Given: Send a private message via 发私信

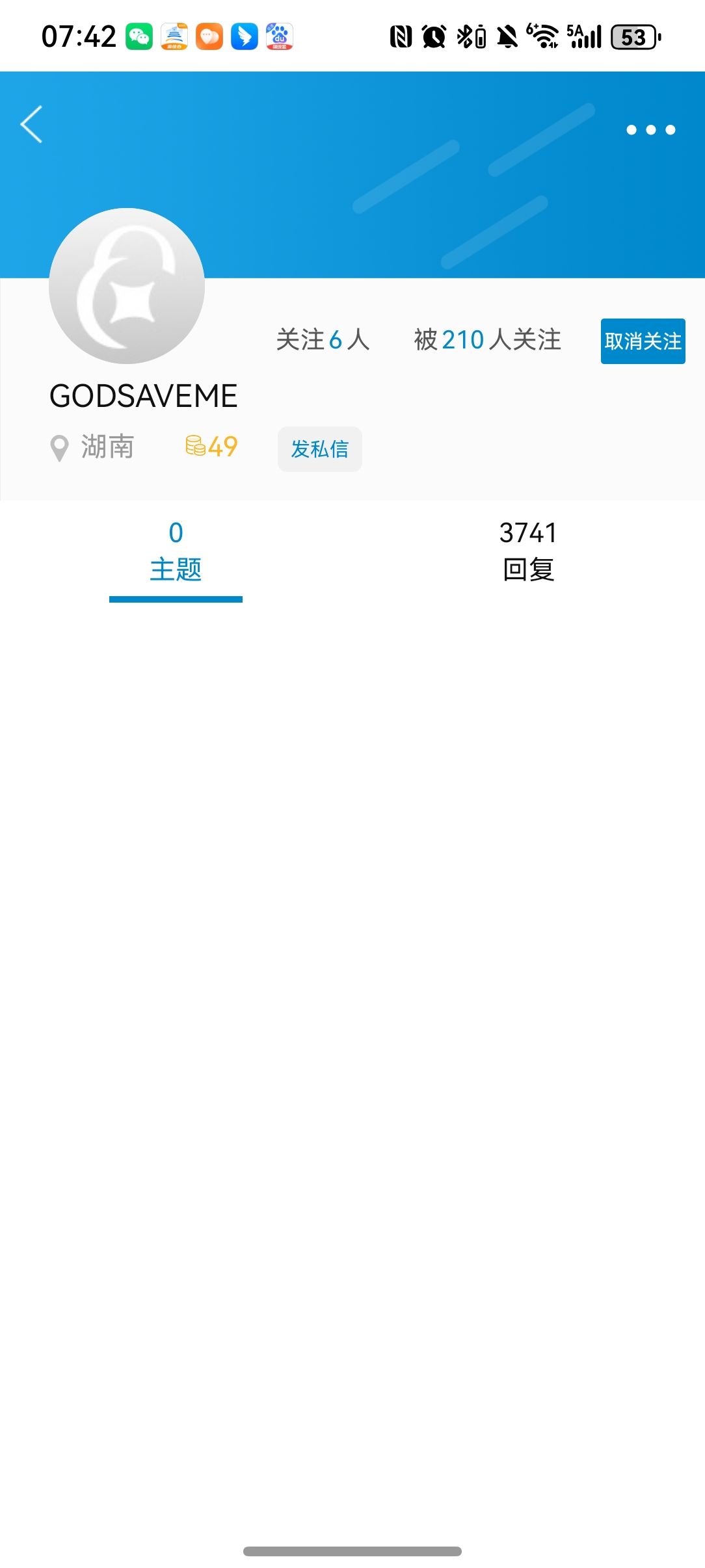Looking at the screenshot, I should (319, 449).
